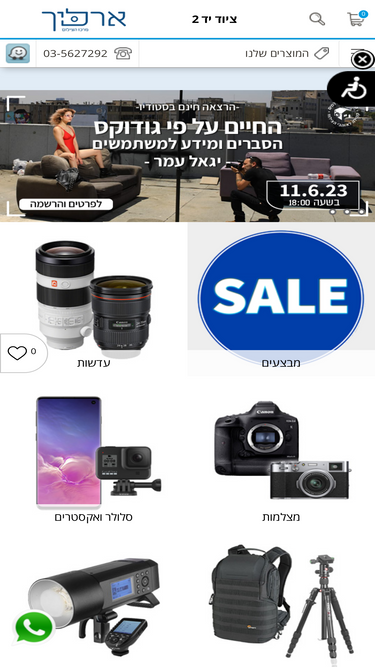
Task: Close the accessibility widget button
Action: pyautogui.click(x=362, y=60)
